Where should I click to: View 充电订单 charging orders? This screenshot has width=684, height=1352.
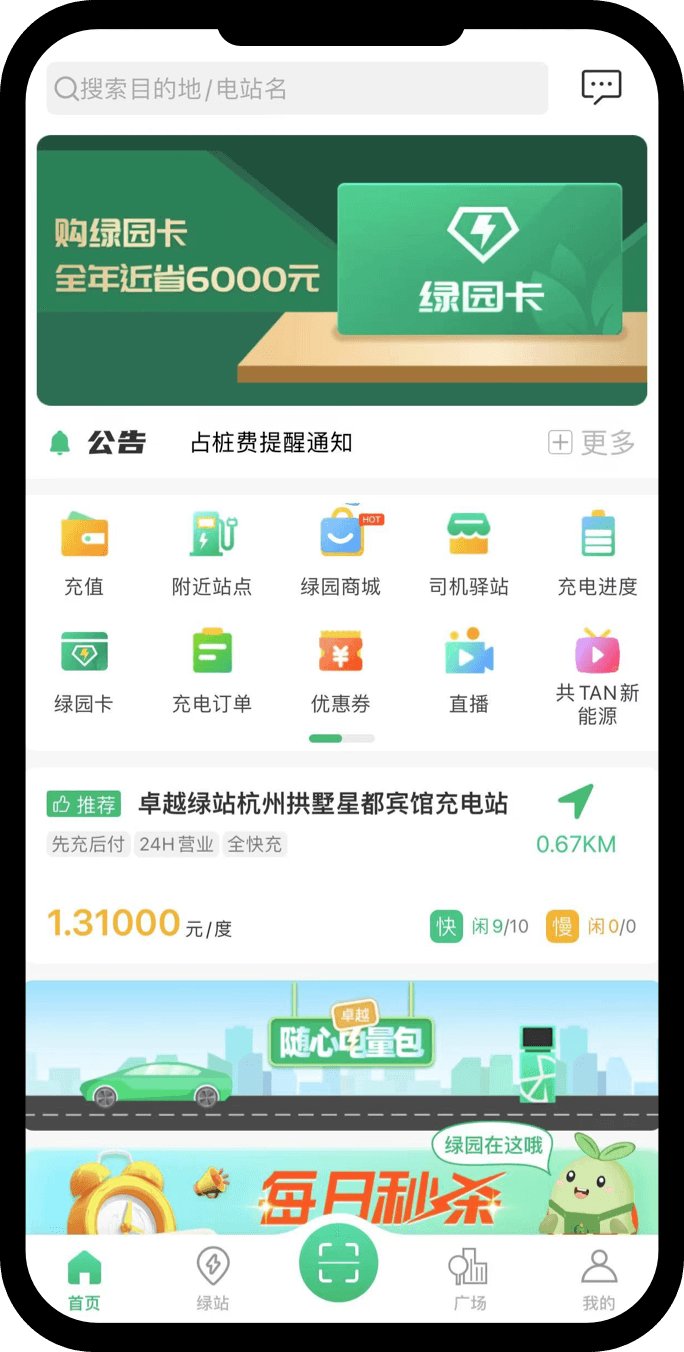(x=212, y=670)
